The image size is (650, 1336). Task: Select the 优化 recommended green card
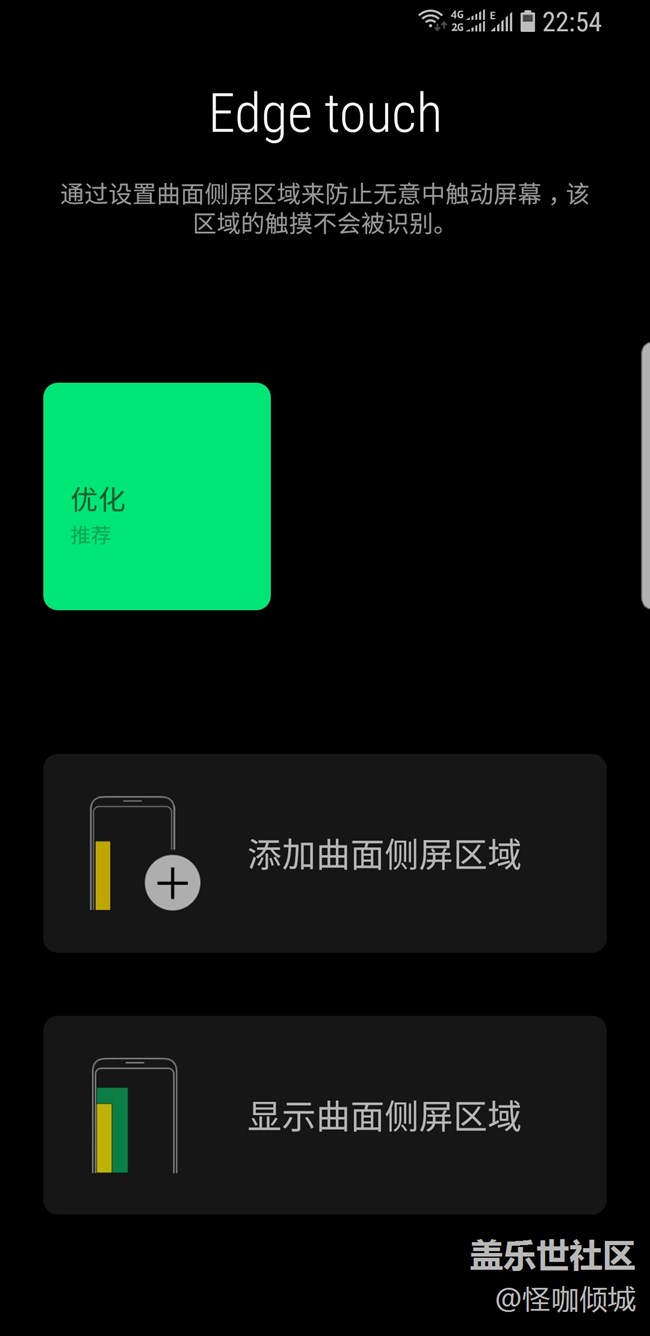pyautogui.click(x=157, y=496)
